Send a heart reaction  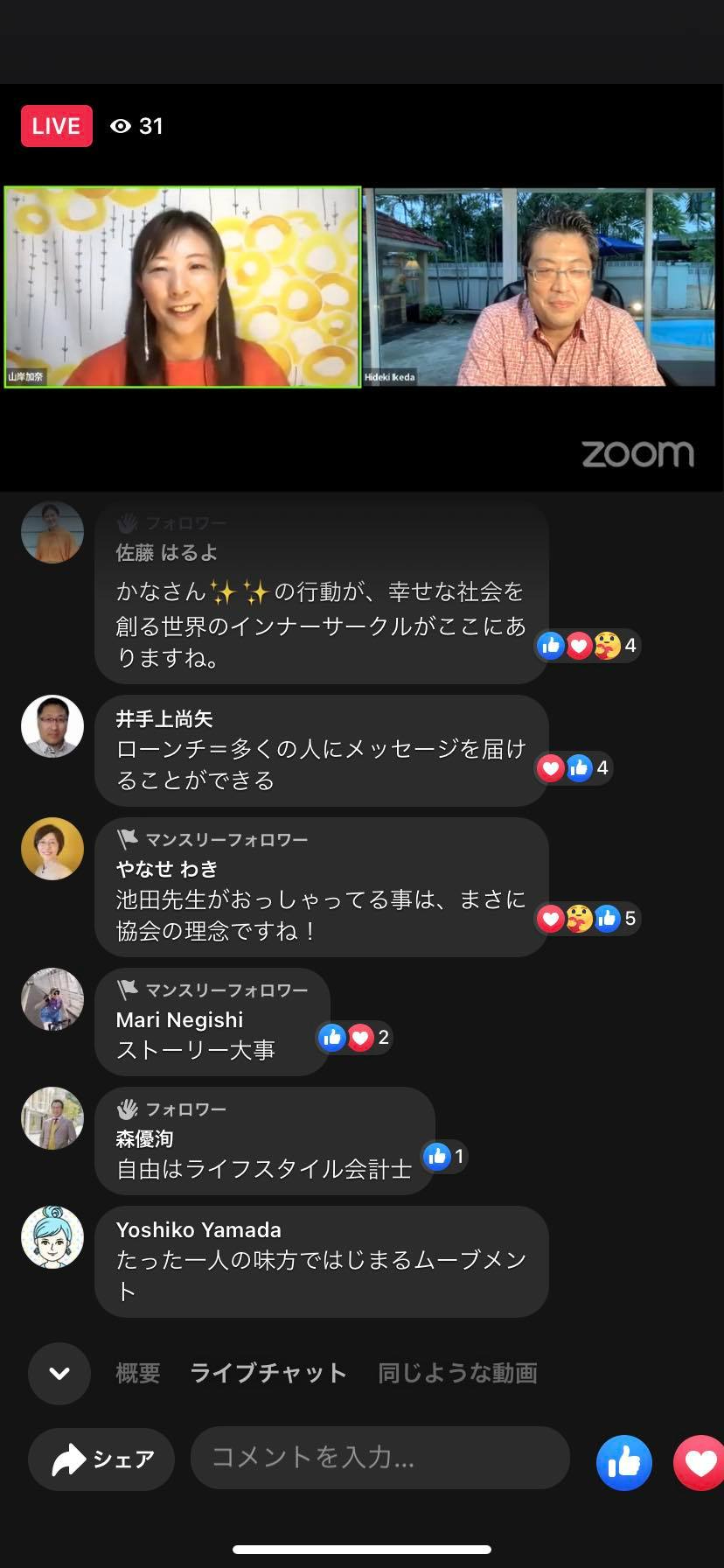click(x=700, y=1462)
